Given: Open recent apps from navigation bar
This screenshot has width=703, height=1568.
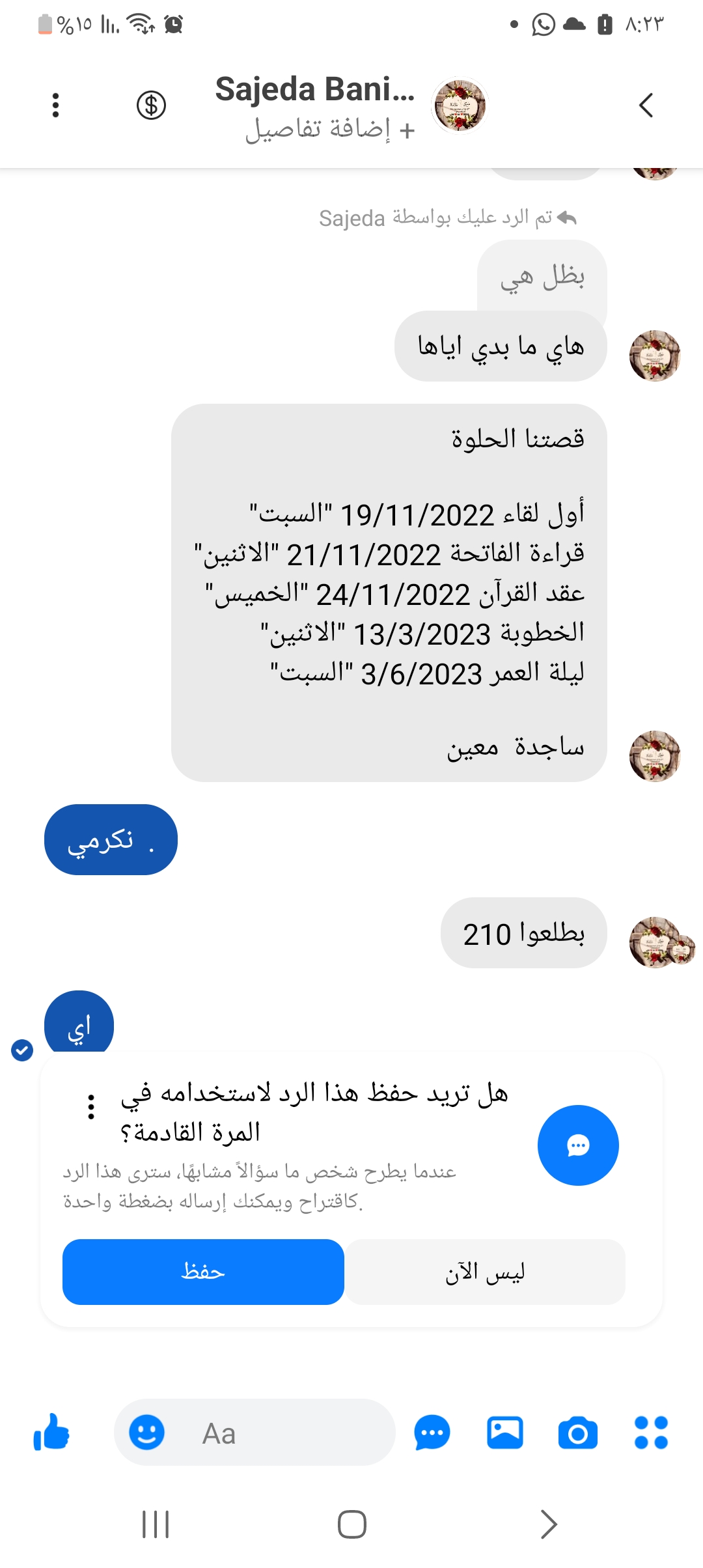Looking at the screenshot, I should click(156, 1524).
